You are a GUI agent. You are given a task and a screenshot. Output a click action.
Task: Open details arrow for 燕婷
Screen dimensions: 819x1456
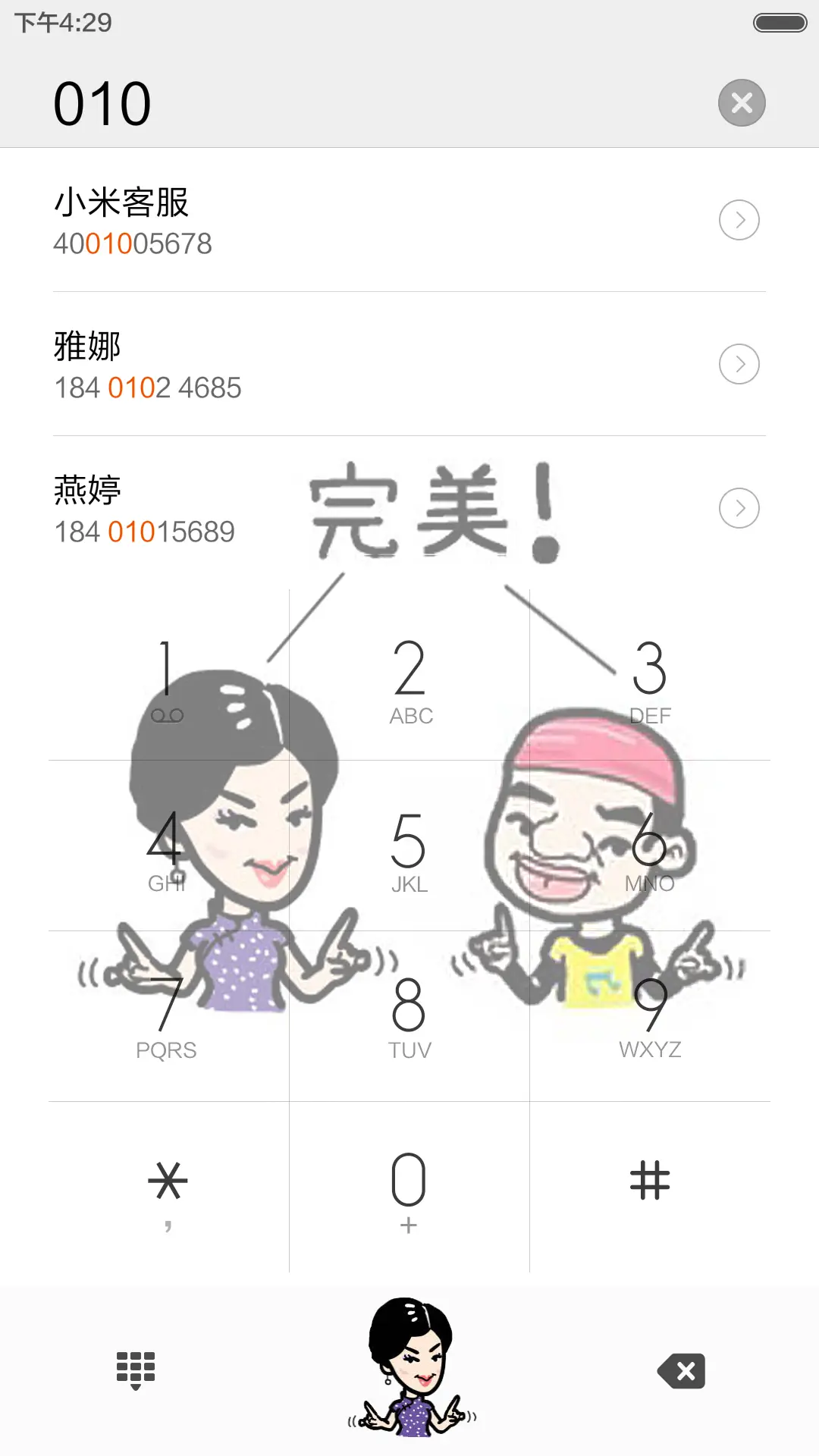[739, 509]
